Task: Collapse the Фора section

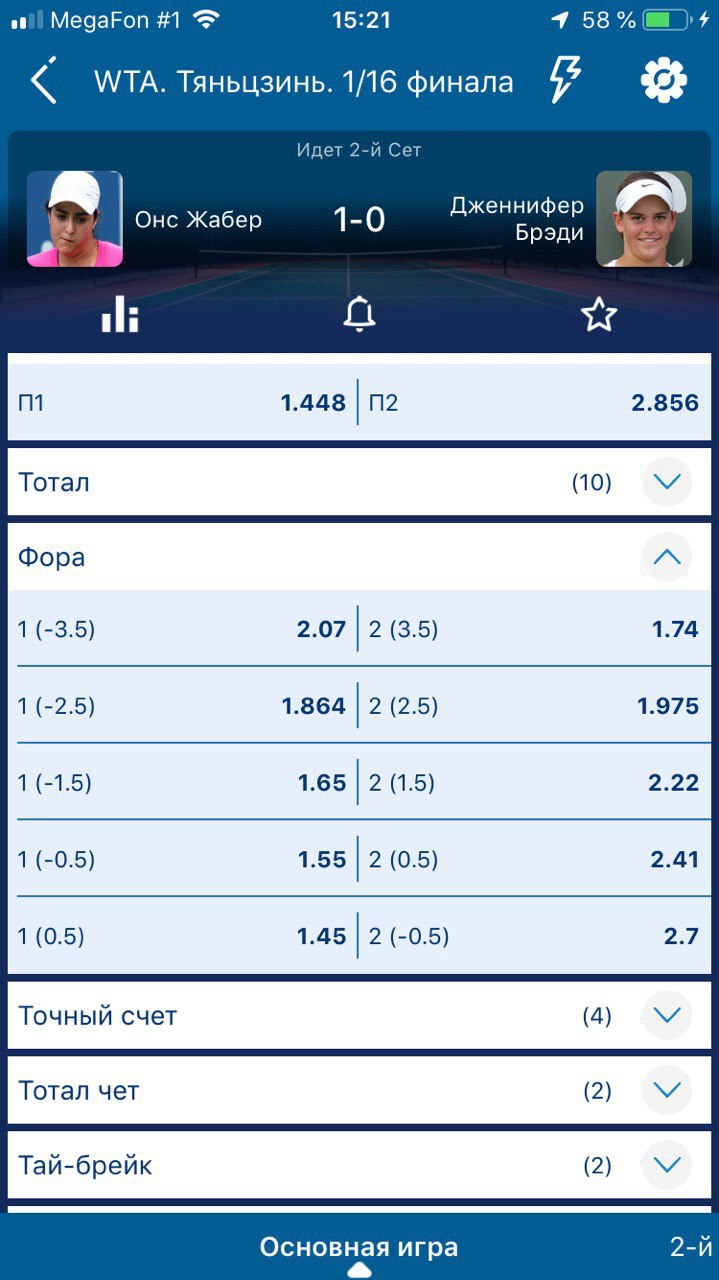Action: click(666, 557)
